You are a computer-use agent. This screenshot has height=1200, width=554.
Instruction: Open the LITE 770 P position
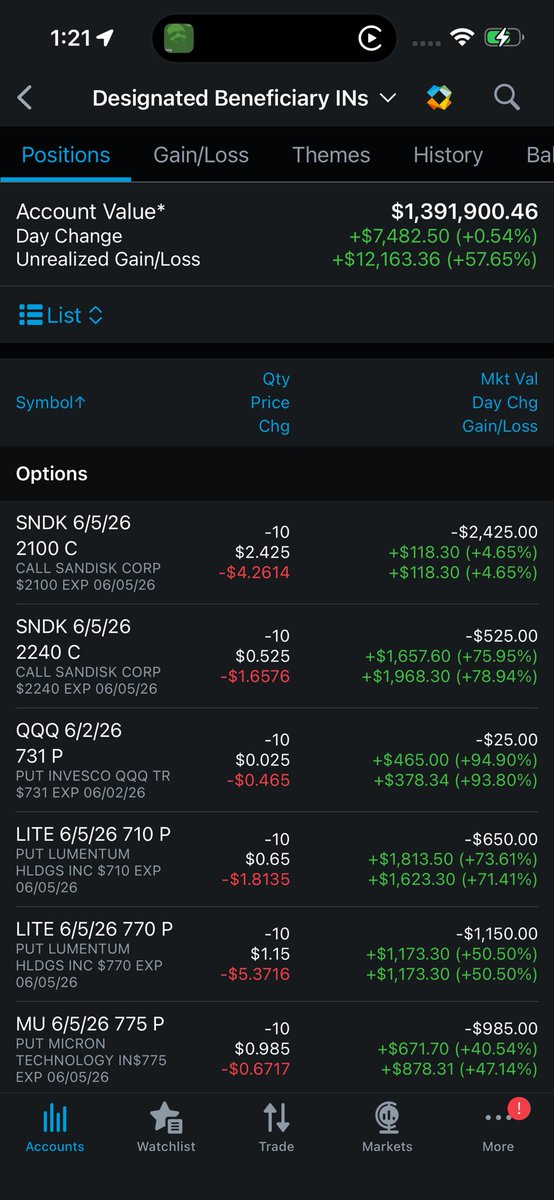click(277, 953)
